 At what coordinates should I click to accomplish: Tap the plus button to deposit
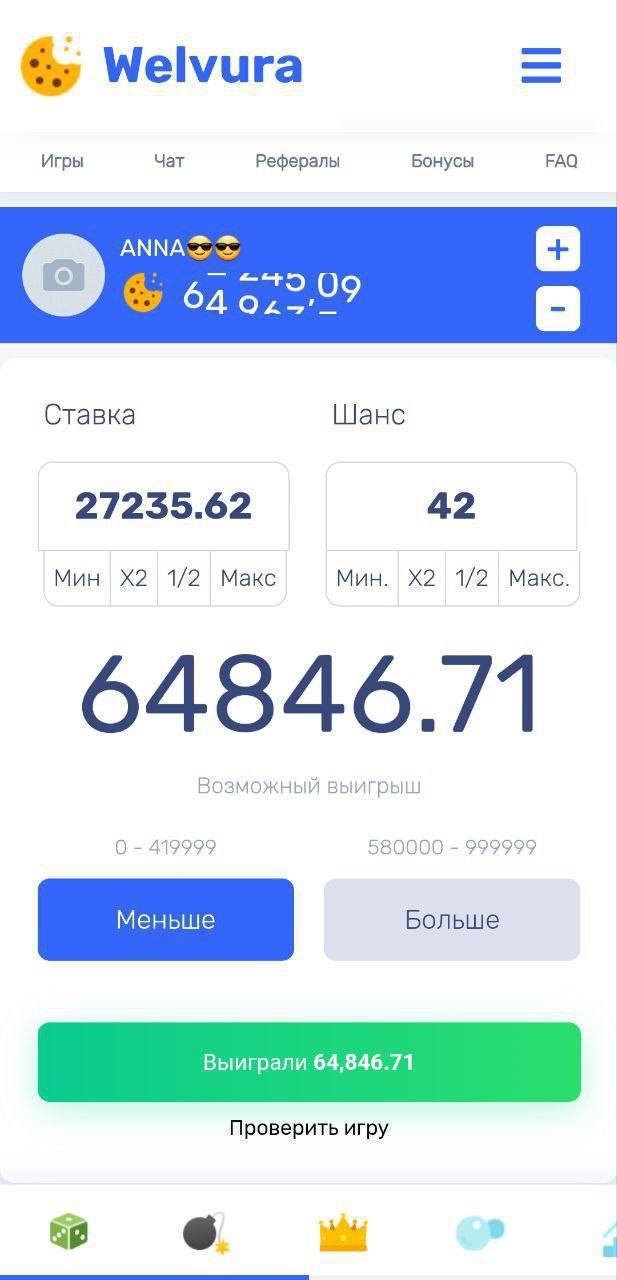[557, 249]
